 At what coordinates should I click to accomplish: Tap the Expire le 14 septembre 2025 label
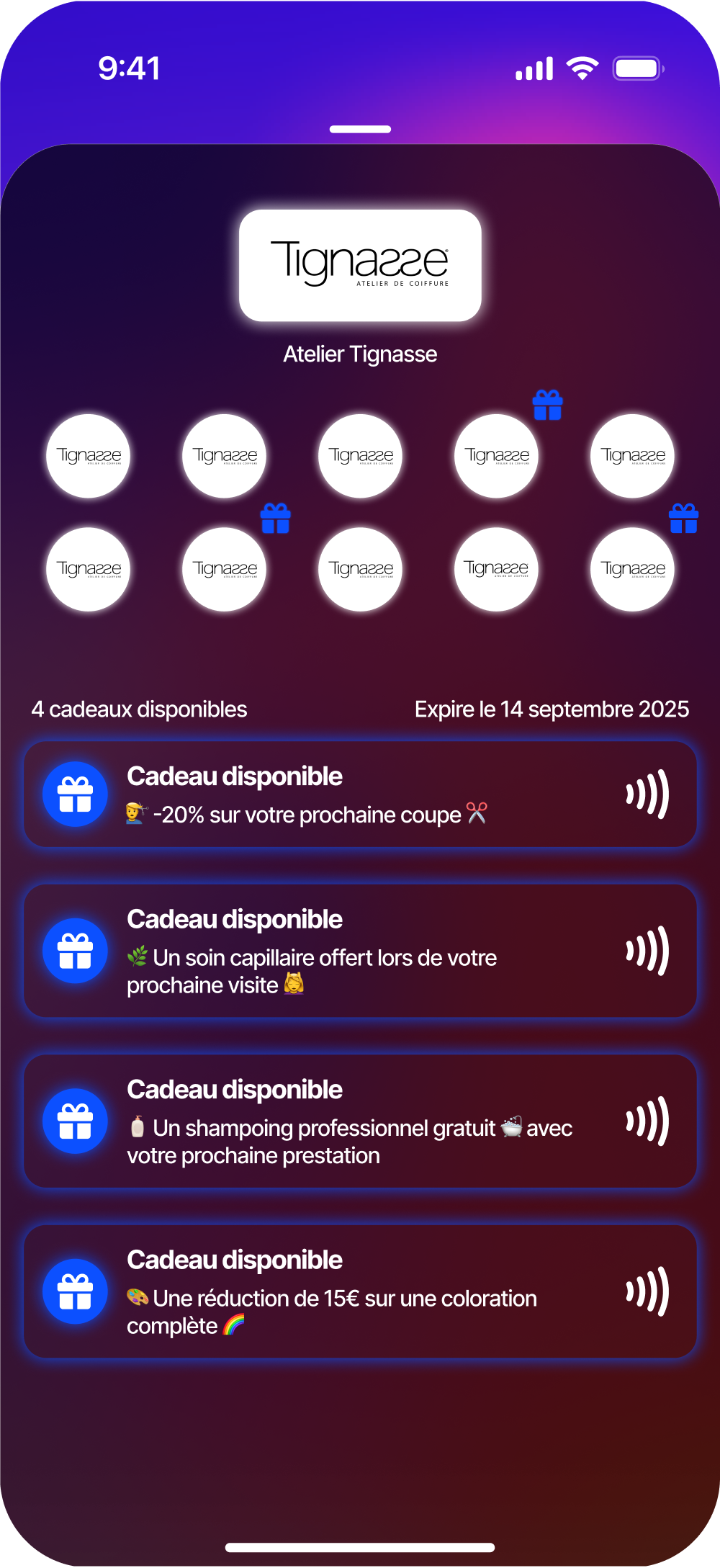552,709
